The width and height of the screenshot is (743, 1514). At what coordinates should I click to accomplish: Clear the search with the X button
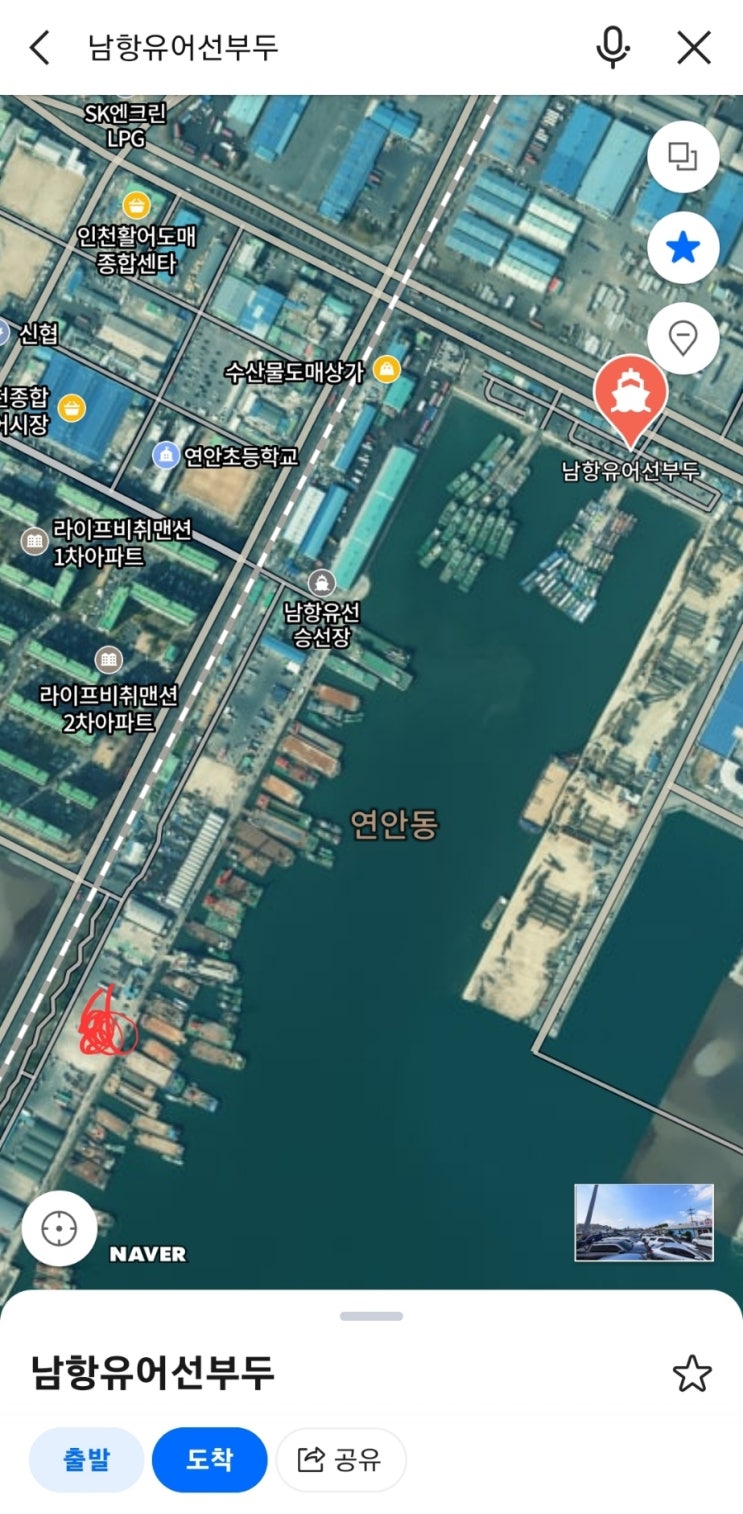coord(693,47)
